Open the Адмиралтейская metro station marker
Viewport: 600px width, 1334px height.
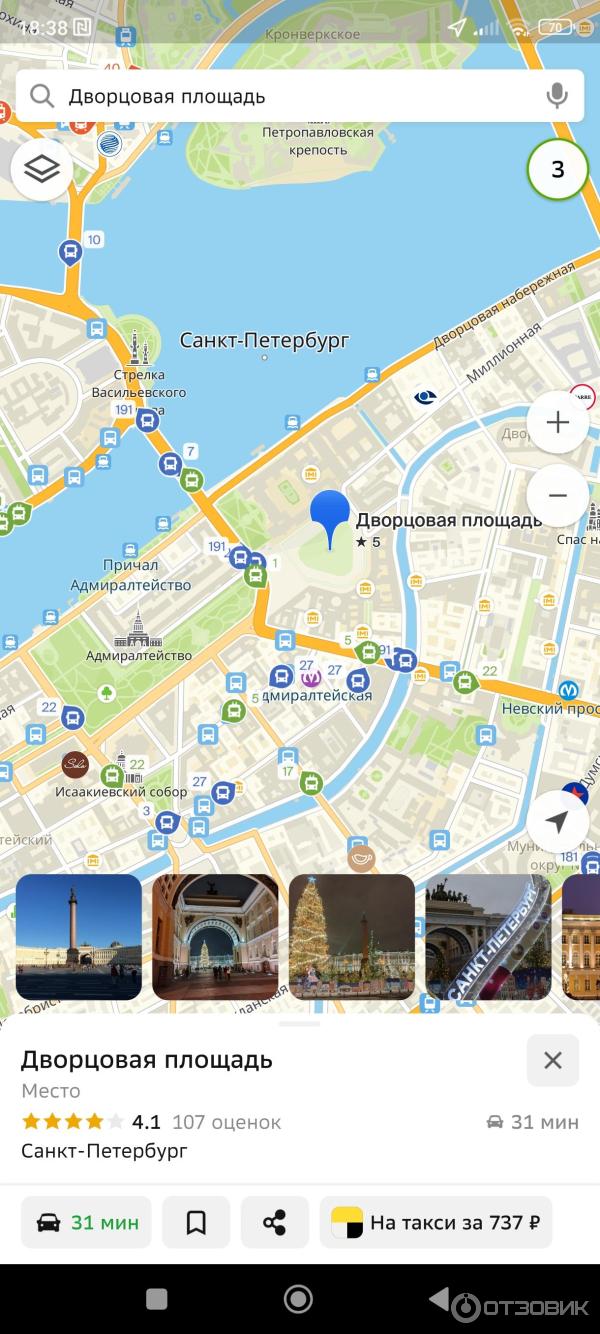point(310,679)
